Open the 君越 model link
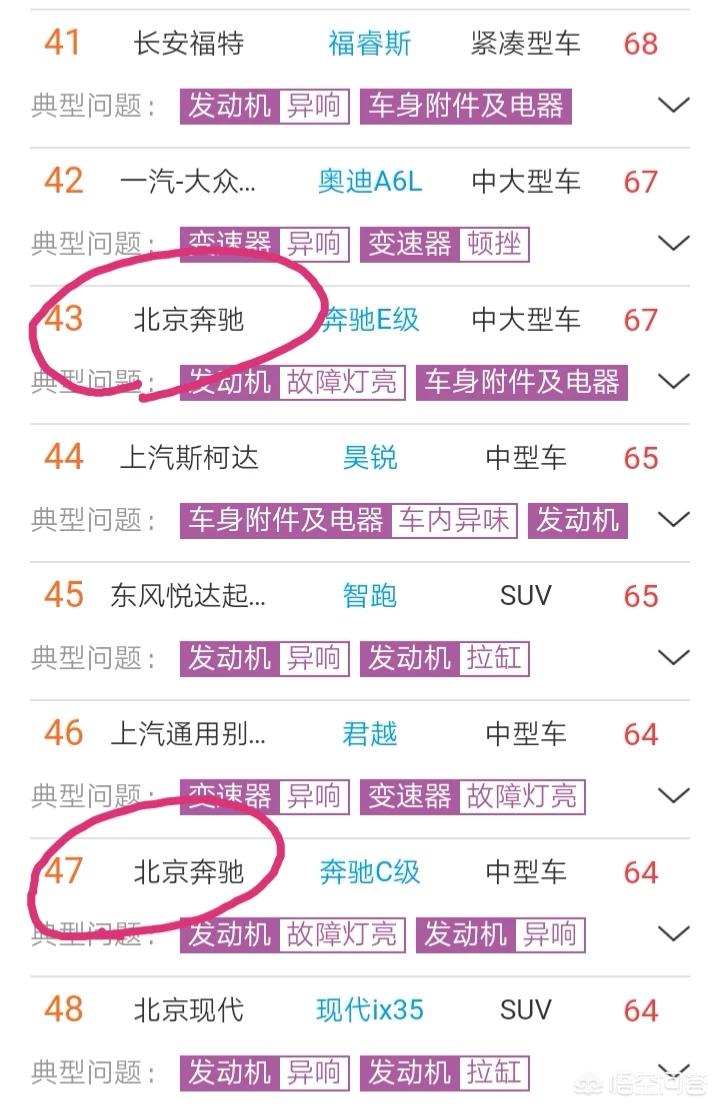This screenshot has width=720, height=1108. tap(369, 734)
